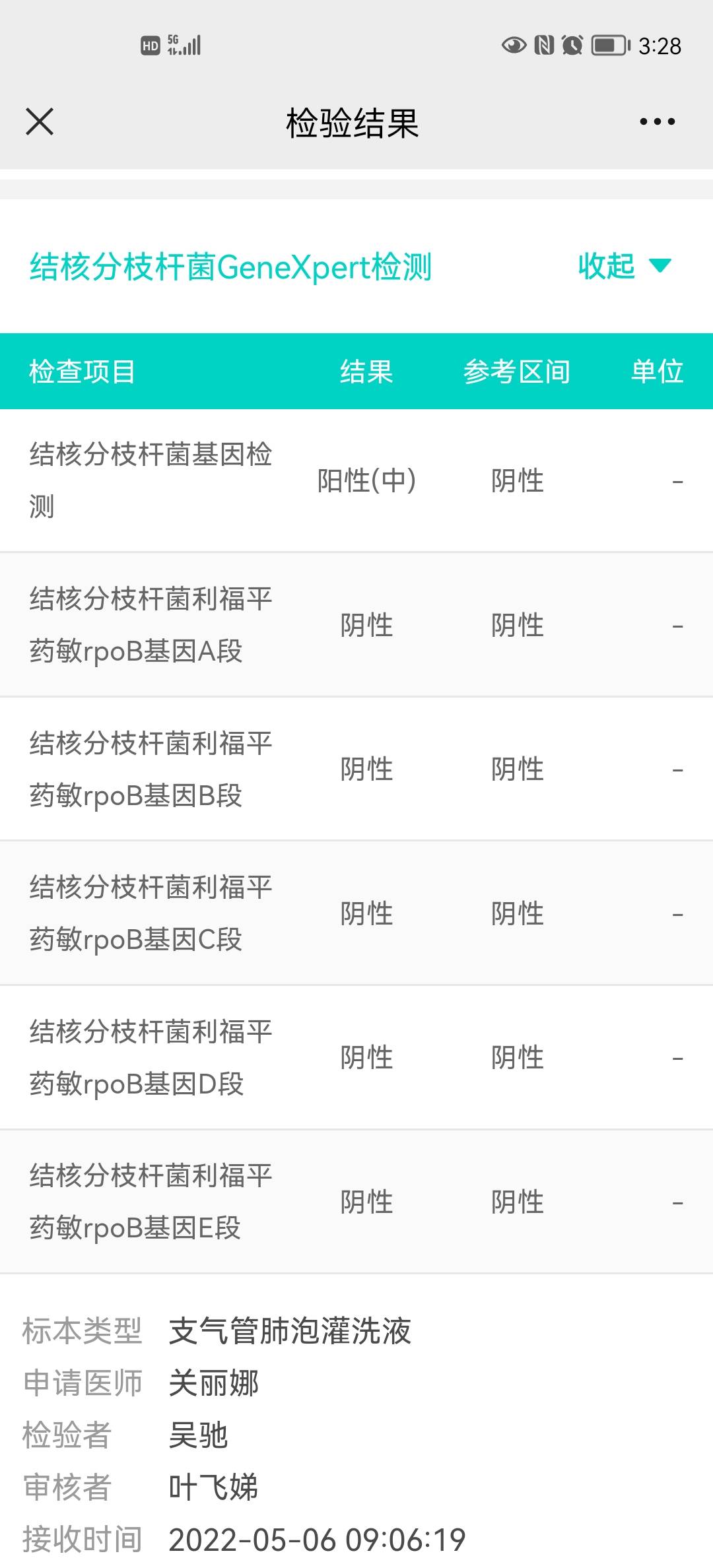Image resolution: width=713 pixels, height=1568 pixels.
Task: Select the 检查项目 column header
Action: pyautogui.click(x=81, y=371)
